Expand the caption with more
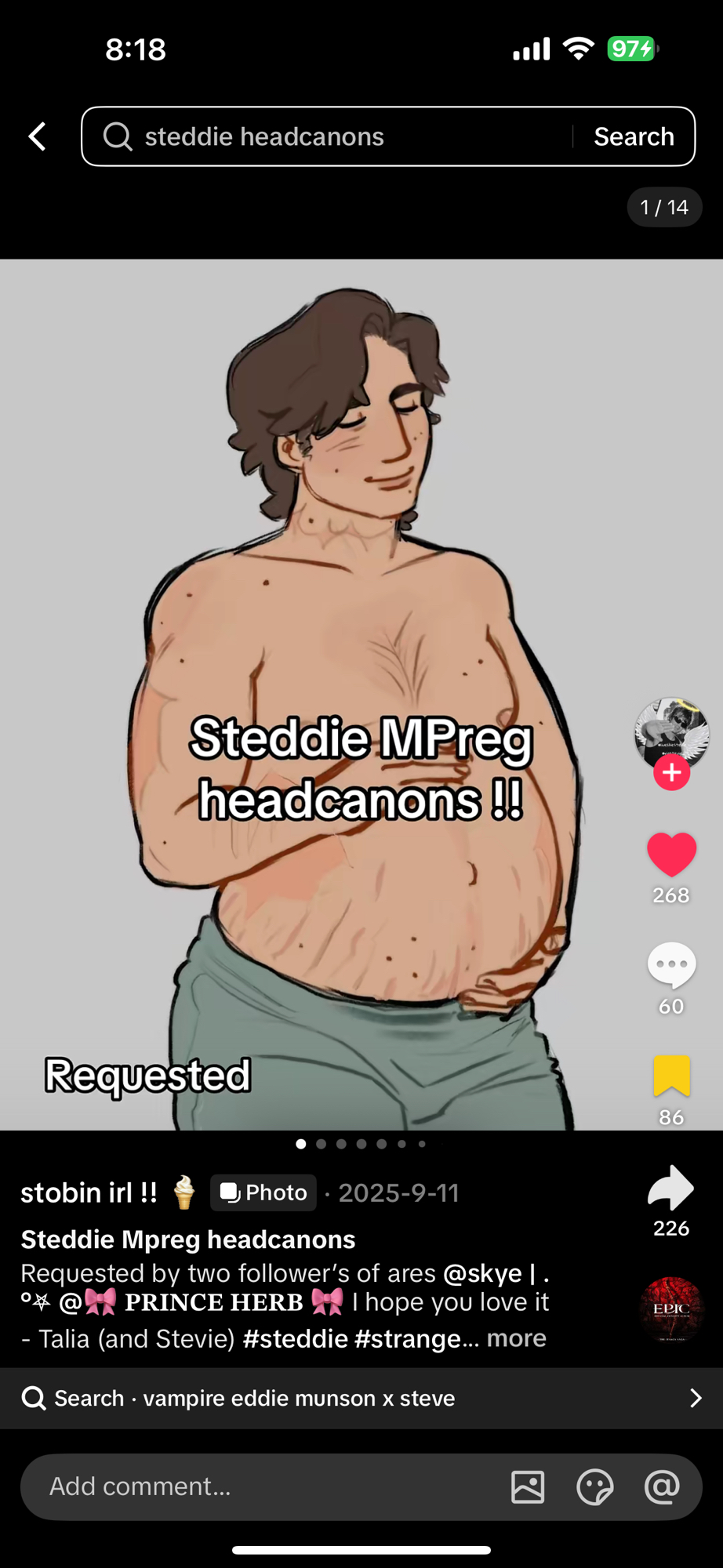Image resolution: width=723 pixels, height=1568 pixels. [x=516, y=1338]
